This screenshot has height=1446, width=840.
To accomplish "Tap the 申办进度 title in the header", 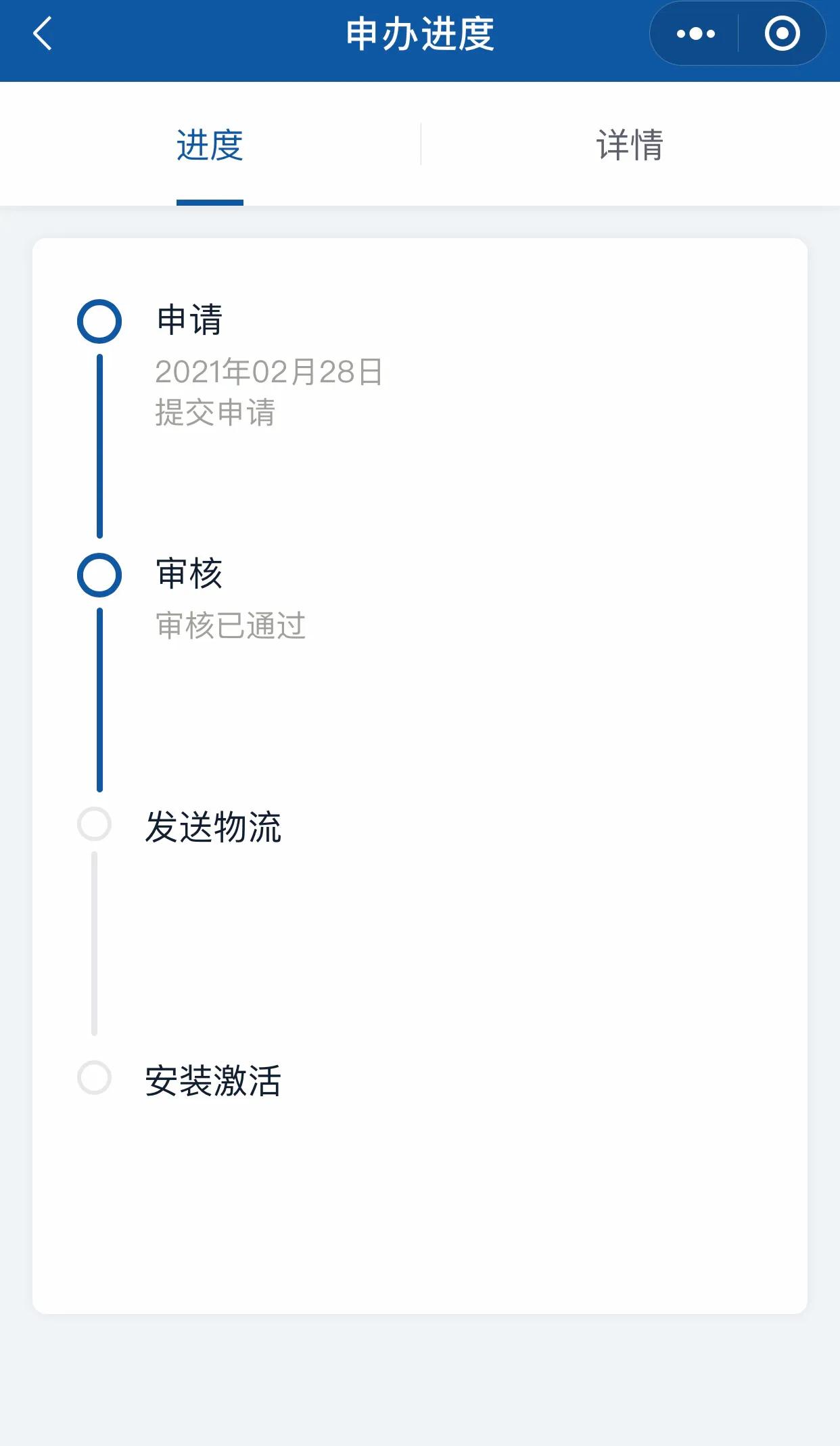I will 420,34.
